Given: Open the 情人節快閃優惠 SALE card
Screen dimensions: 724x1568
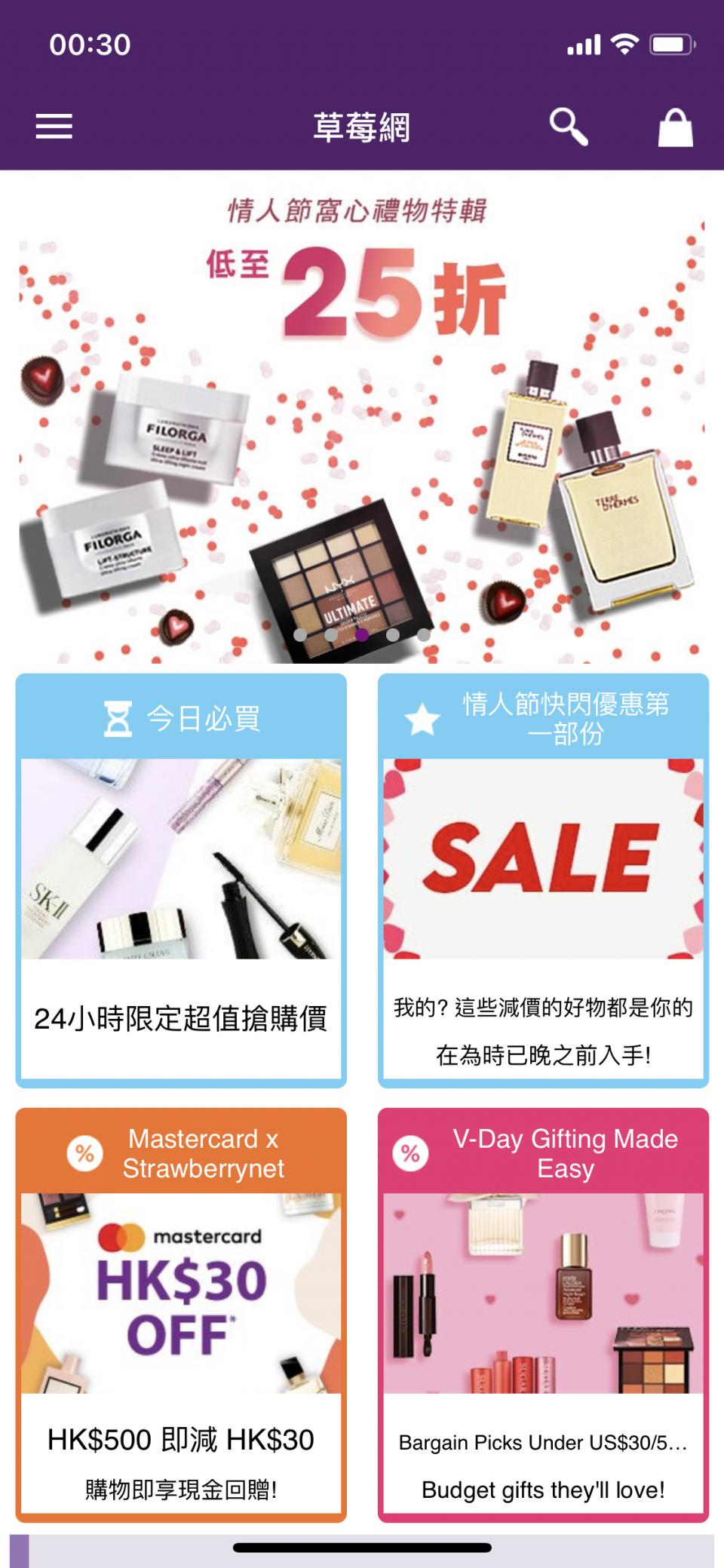Looking at the screenshot, I should [543, 880].
